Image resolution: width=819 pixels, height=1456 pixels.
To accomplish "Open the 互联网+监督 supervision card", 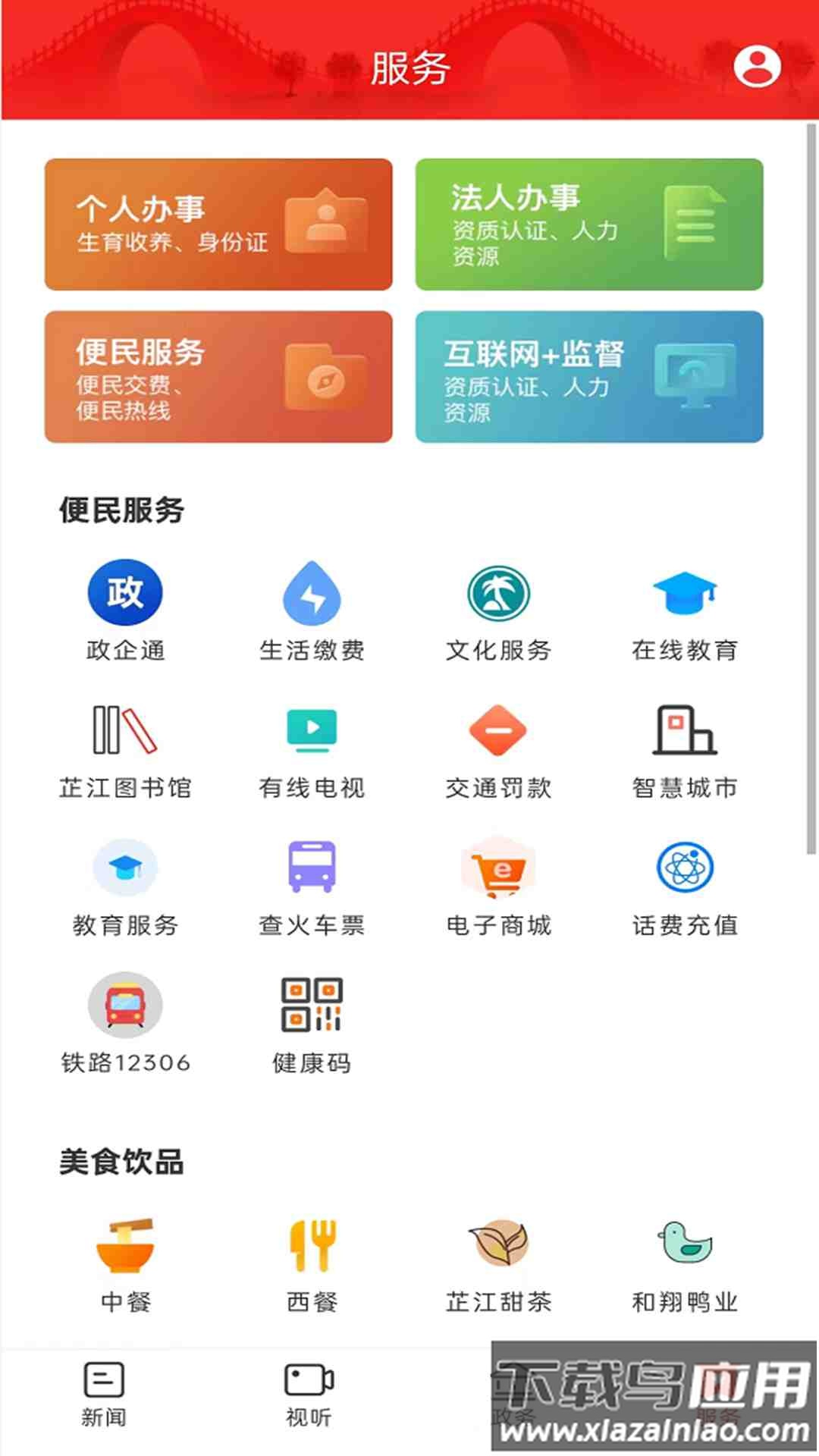I will point(589,377).
